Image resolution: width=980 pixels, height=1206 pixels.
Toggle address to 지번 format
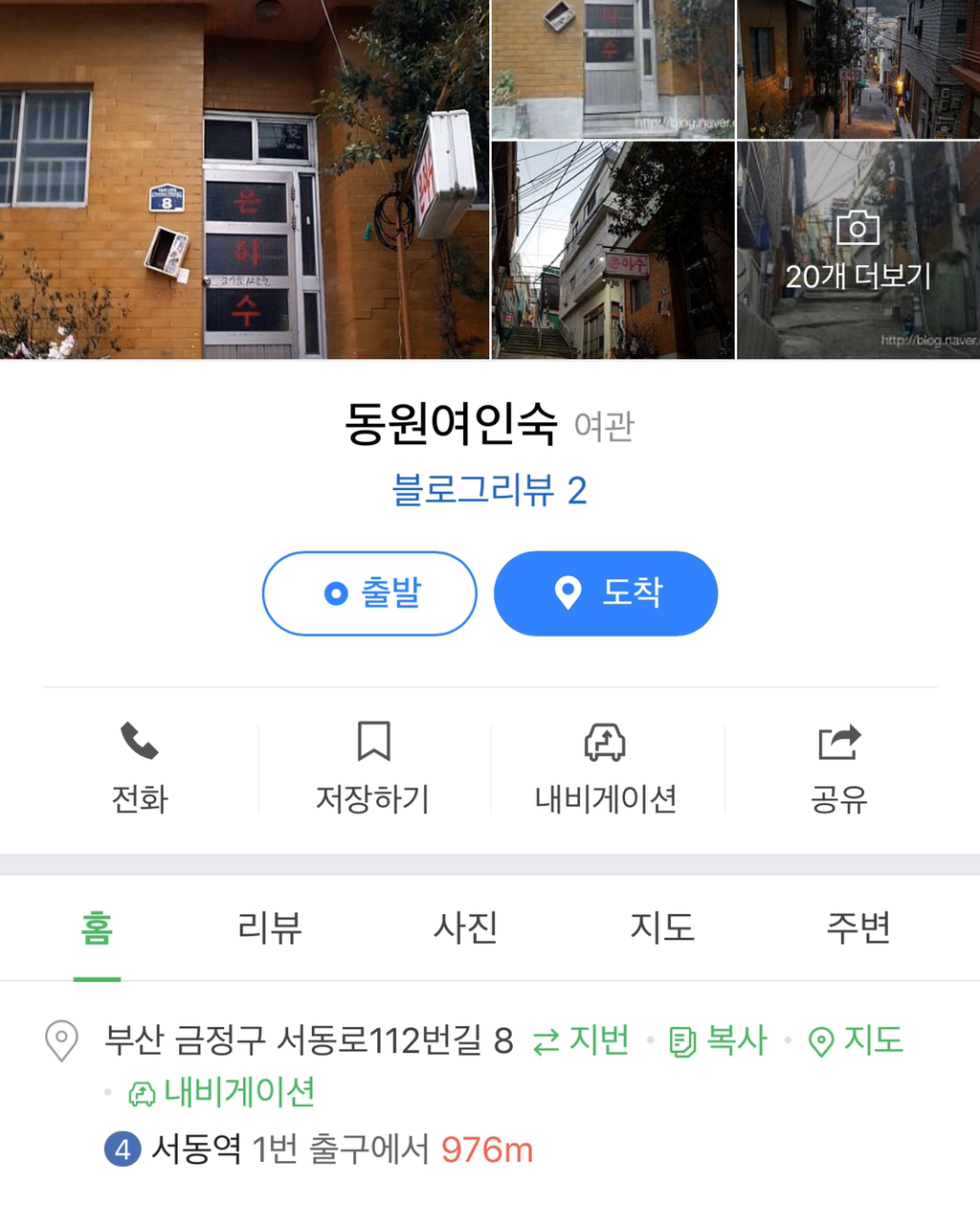click(x=582, y=1040)
